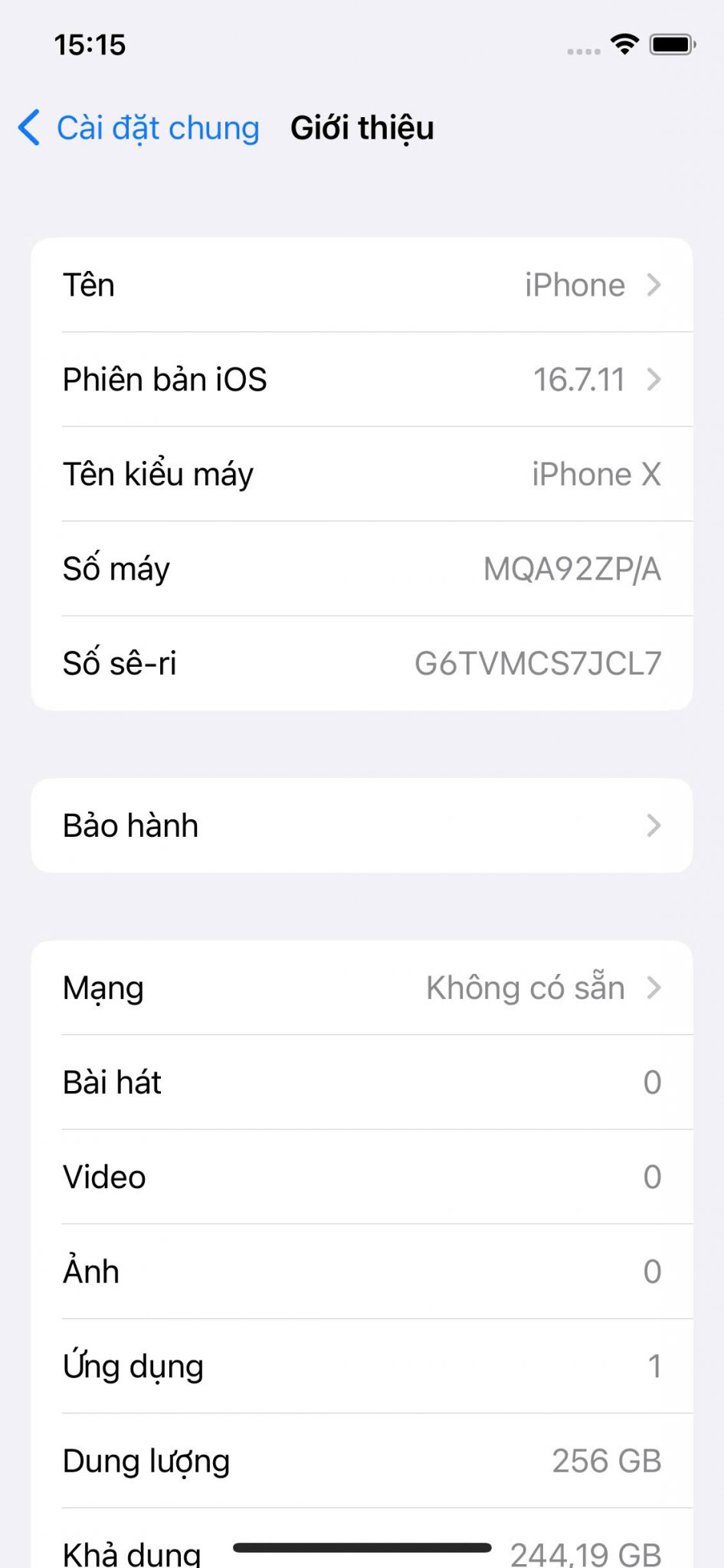Go back to Cài đặt chung
Viewport: 724px width, 1568px height.
click(x=139, y=128)
